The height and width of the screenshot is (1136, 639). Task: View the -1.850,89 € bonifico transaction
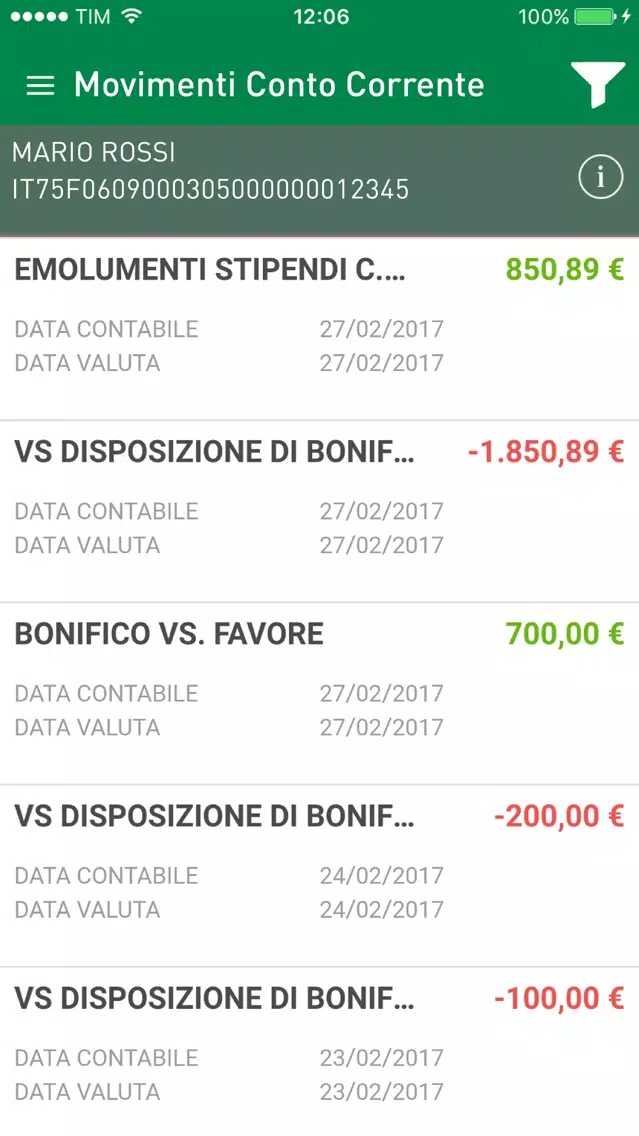point(320,511)
